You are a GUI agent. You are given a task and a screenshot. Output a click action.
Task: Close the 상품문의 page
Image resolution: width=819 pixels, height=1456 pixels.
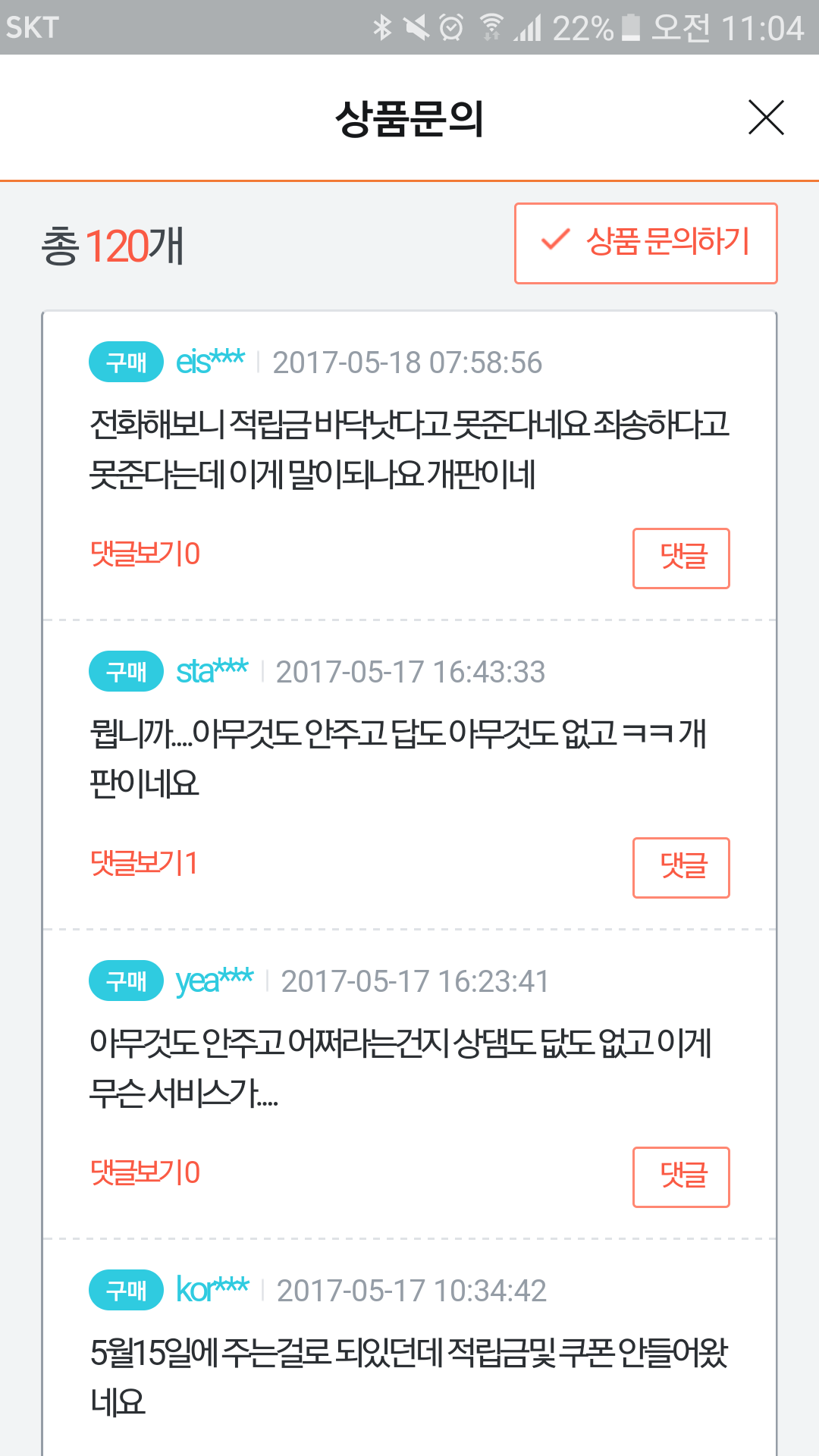pos(766,118)
